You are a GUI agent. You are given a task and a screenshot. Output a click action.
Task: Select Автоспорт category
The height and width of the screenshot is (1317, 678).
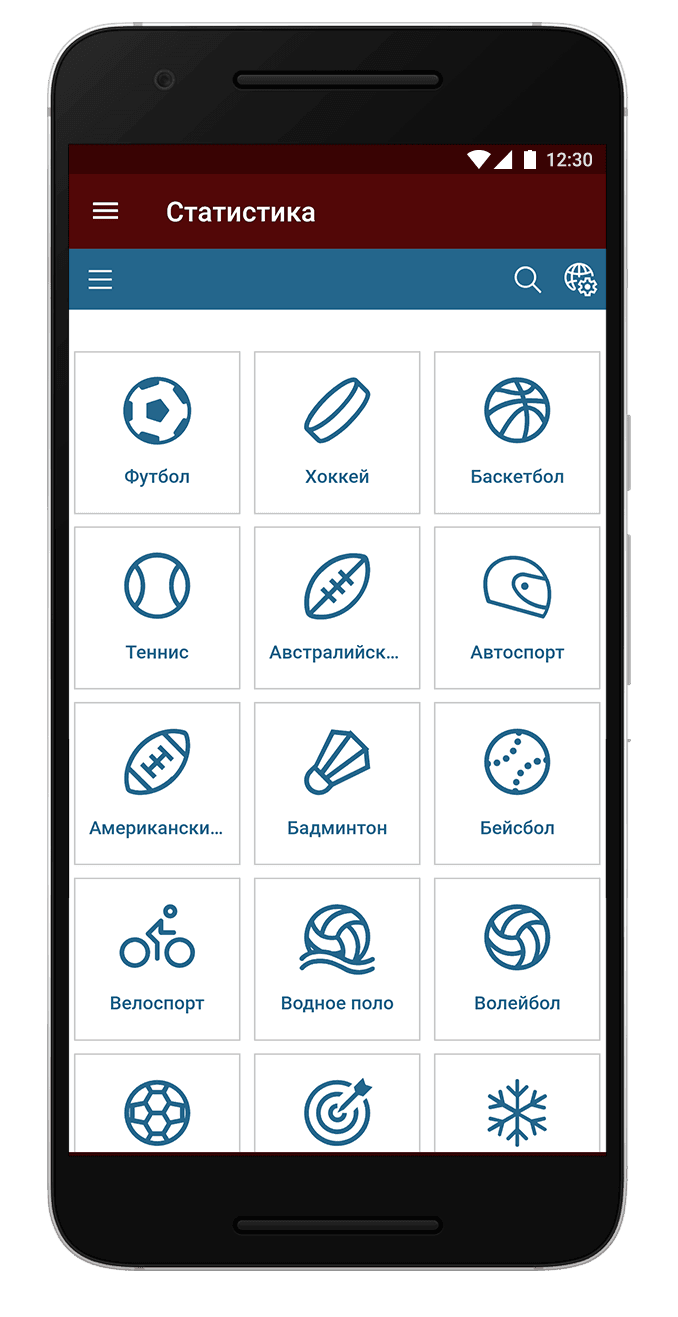click(517, 608)
